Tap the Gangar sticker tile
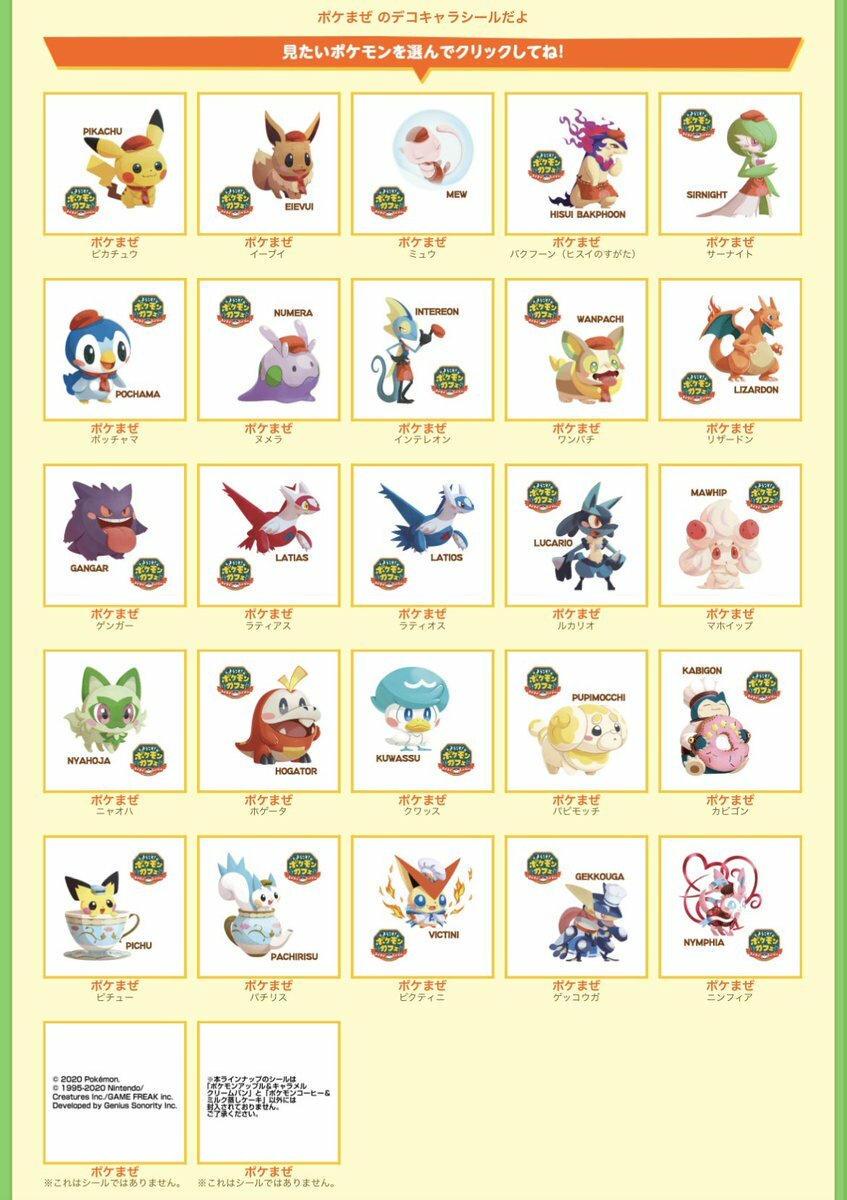This screenshot has width=847, height=1200. (x=115, y=535)
